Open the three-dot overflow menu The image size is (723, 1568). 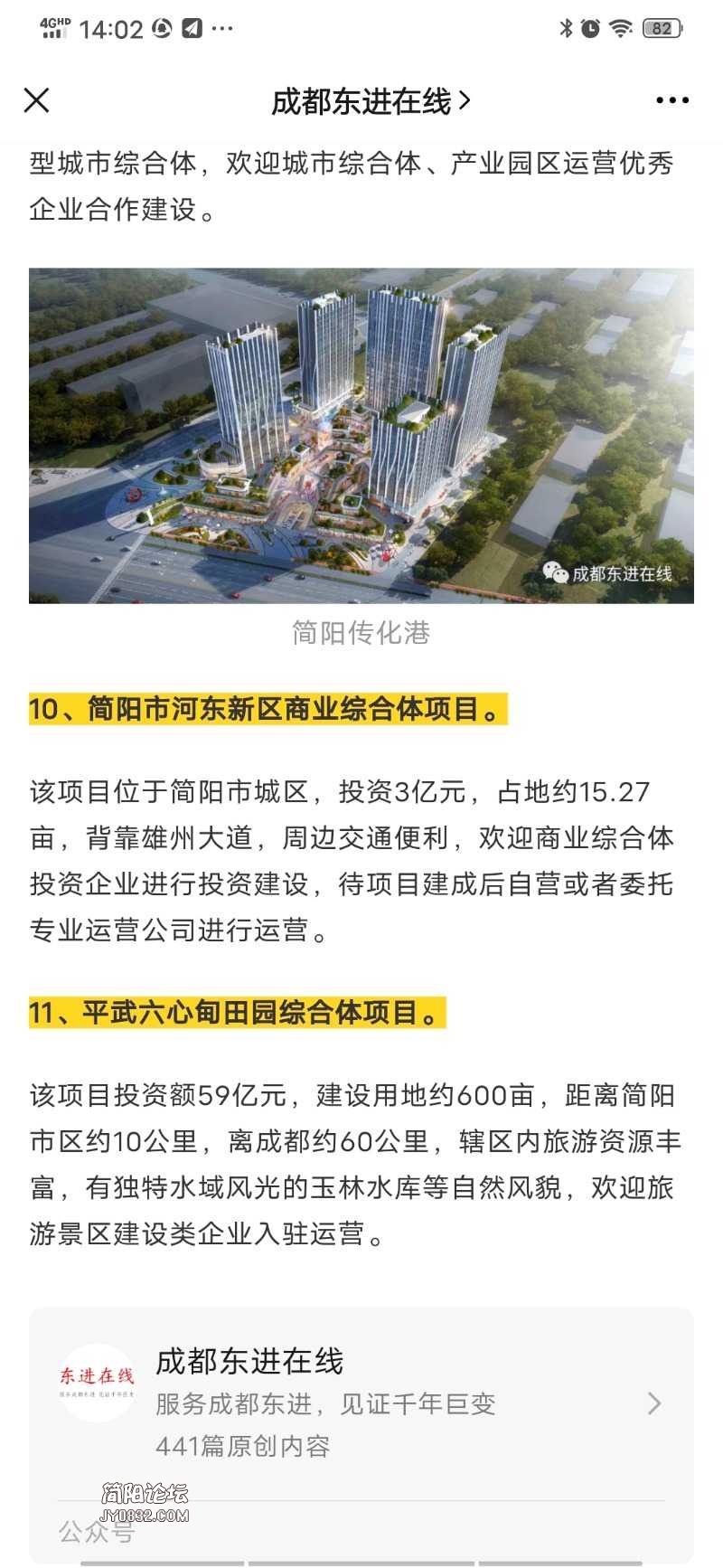(x=671, y=101)
